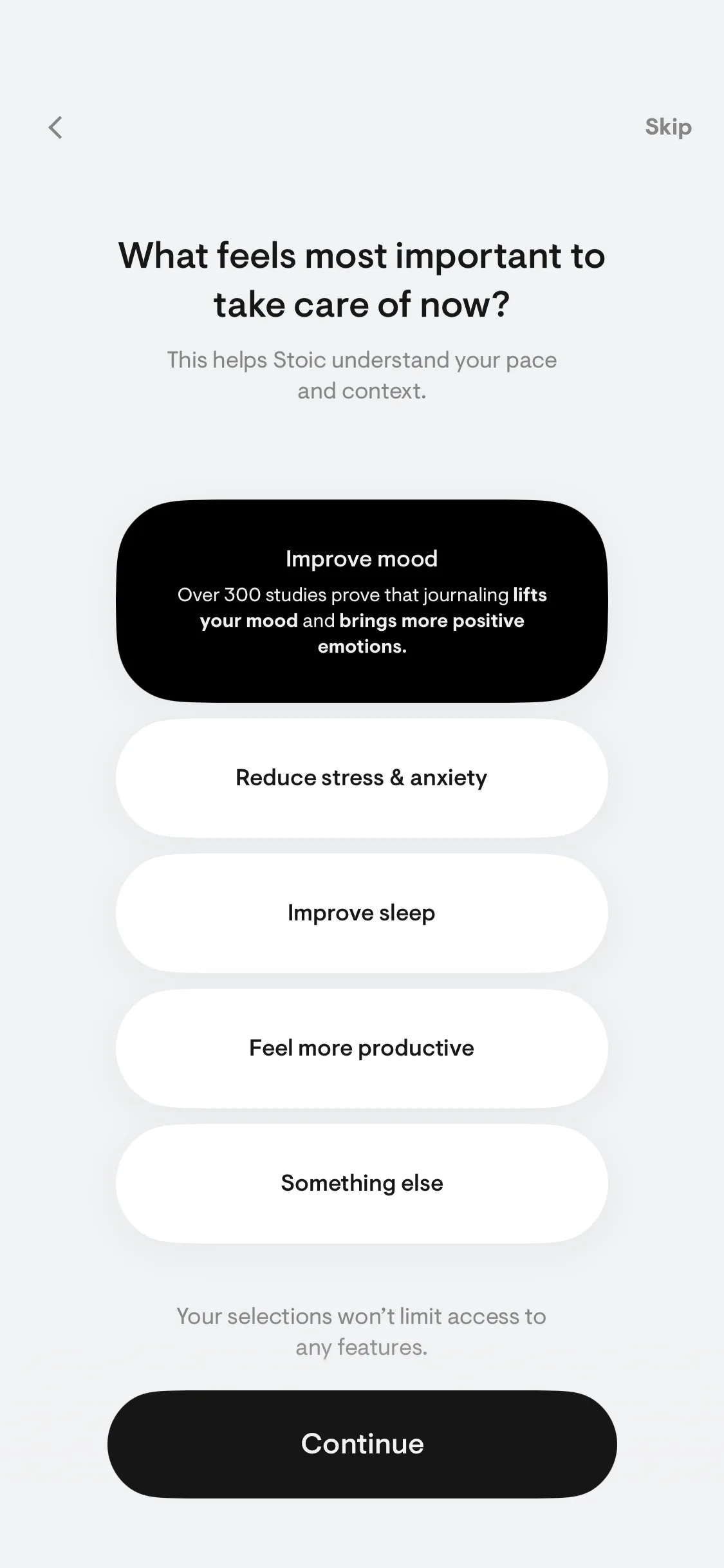Tap the Continue button
This screenshot has height=1568, width=724.
tap(362, 1444)
